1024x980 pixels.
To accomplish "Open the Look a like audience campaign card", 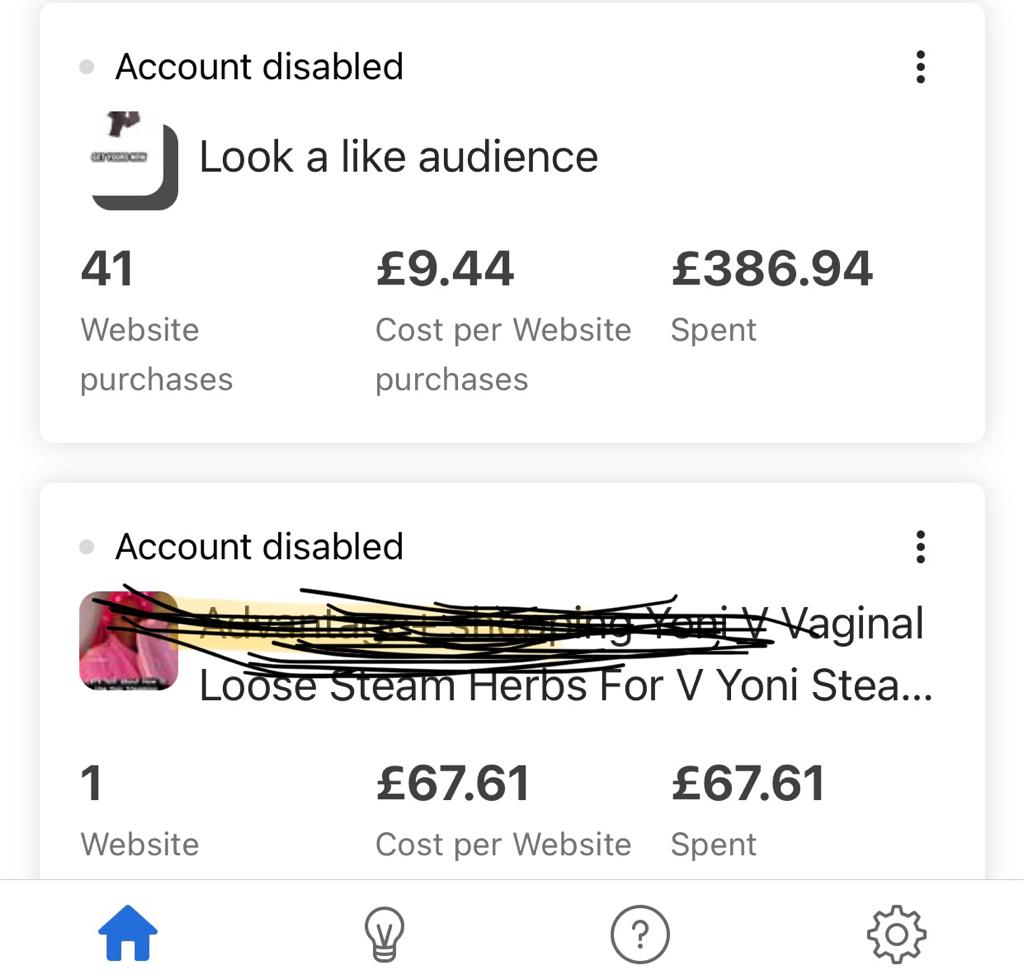I will (x=398, y=158).
